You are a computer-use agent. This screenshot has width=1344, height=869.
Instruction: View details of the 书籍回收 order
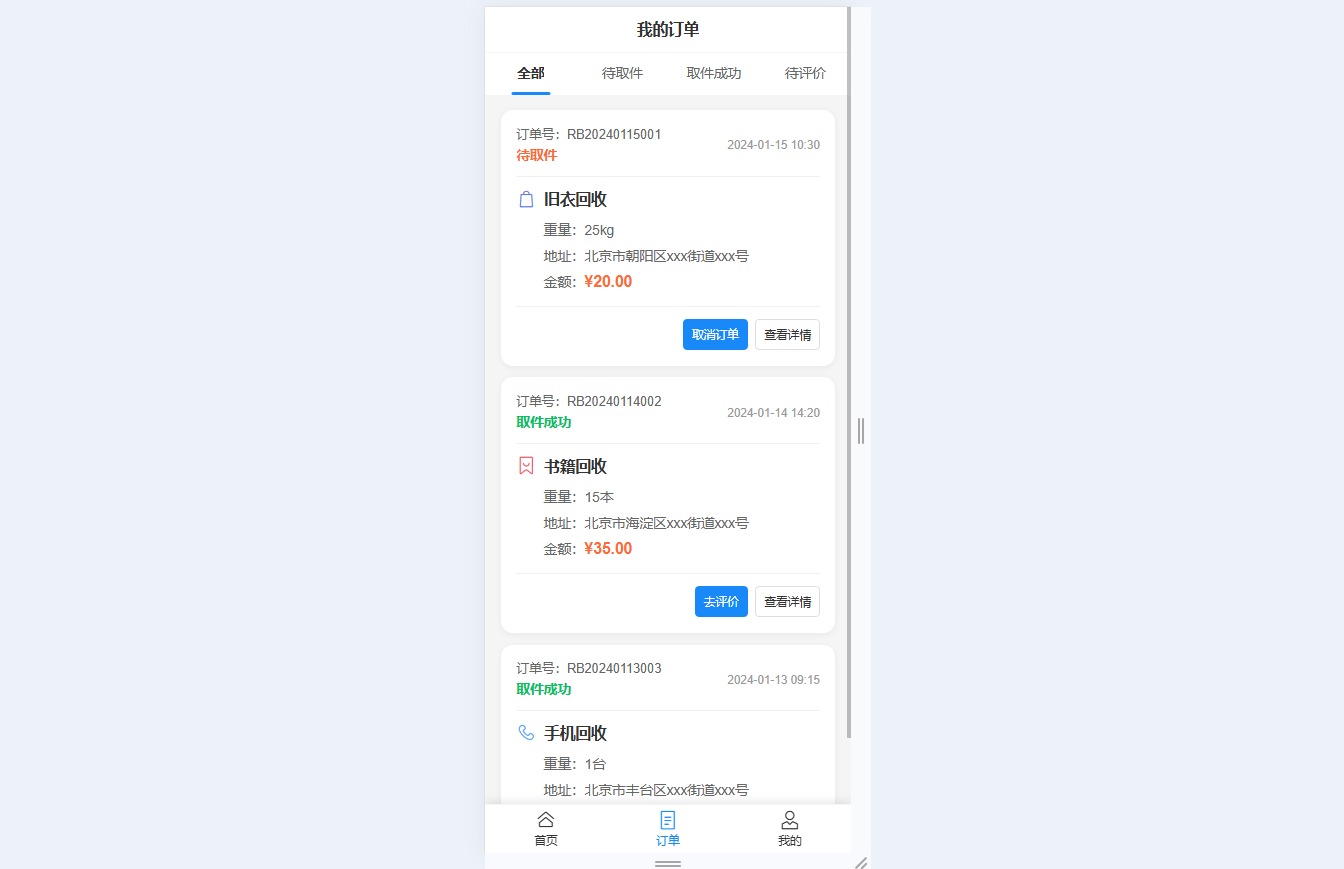(x=787, y=602)
